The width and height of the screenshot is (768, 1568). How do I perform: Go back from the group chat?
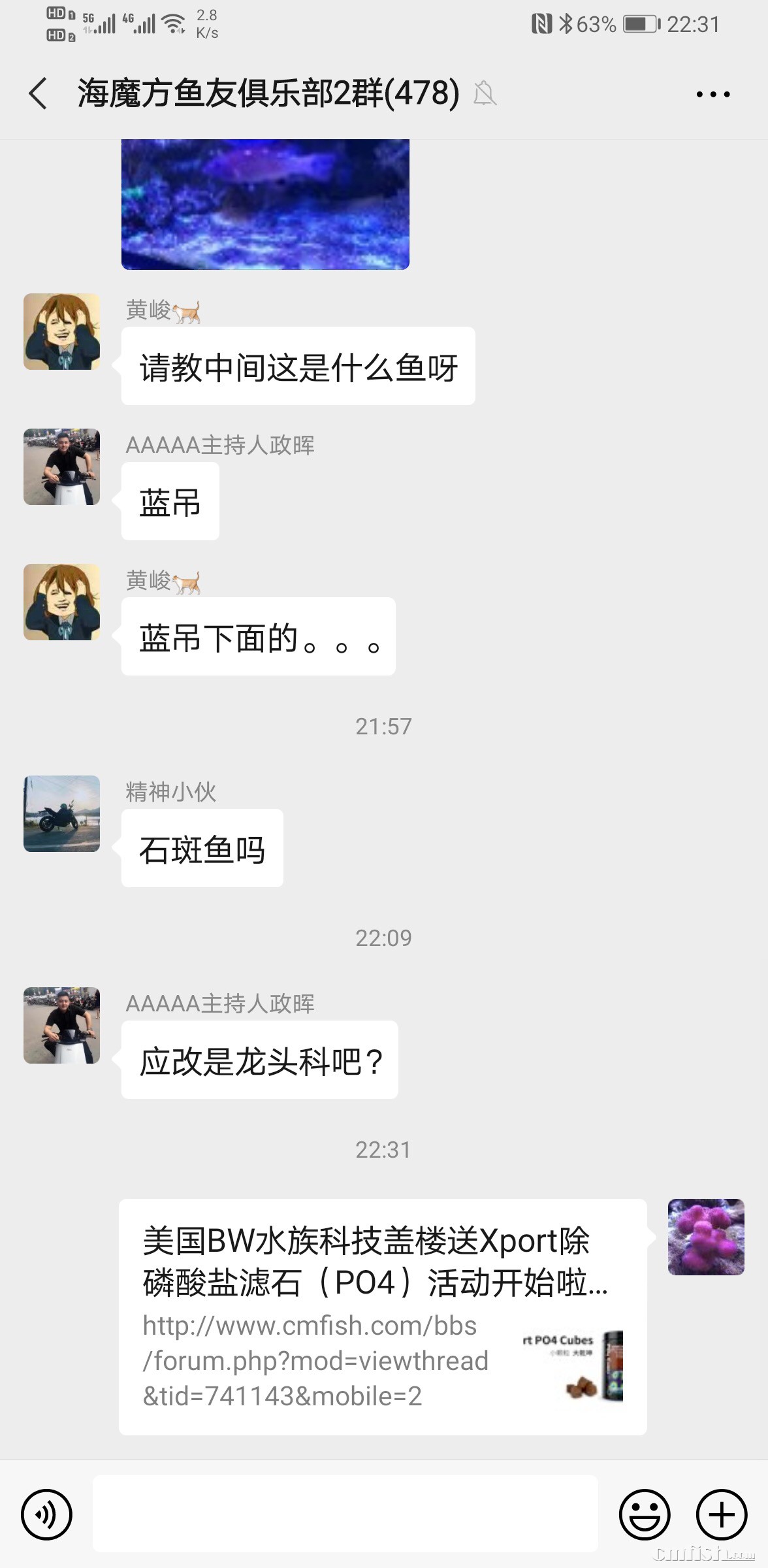[39, 93]
